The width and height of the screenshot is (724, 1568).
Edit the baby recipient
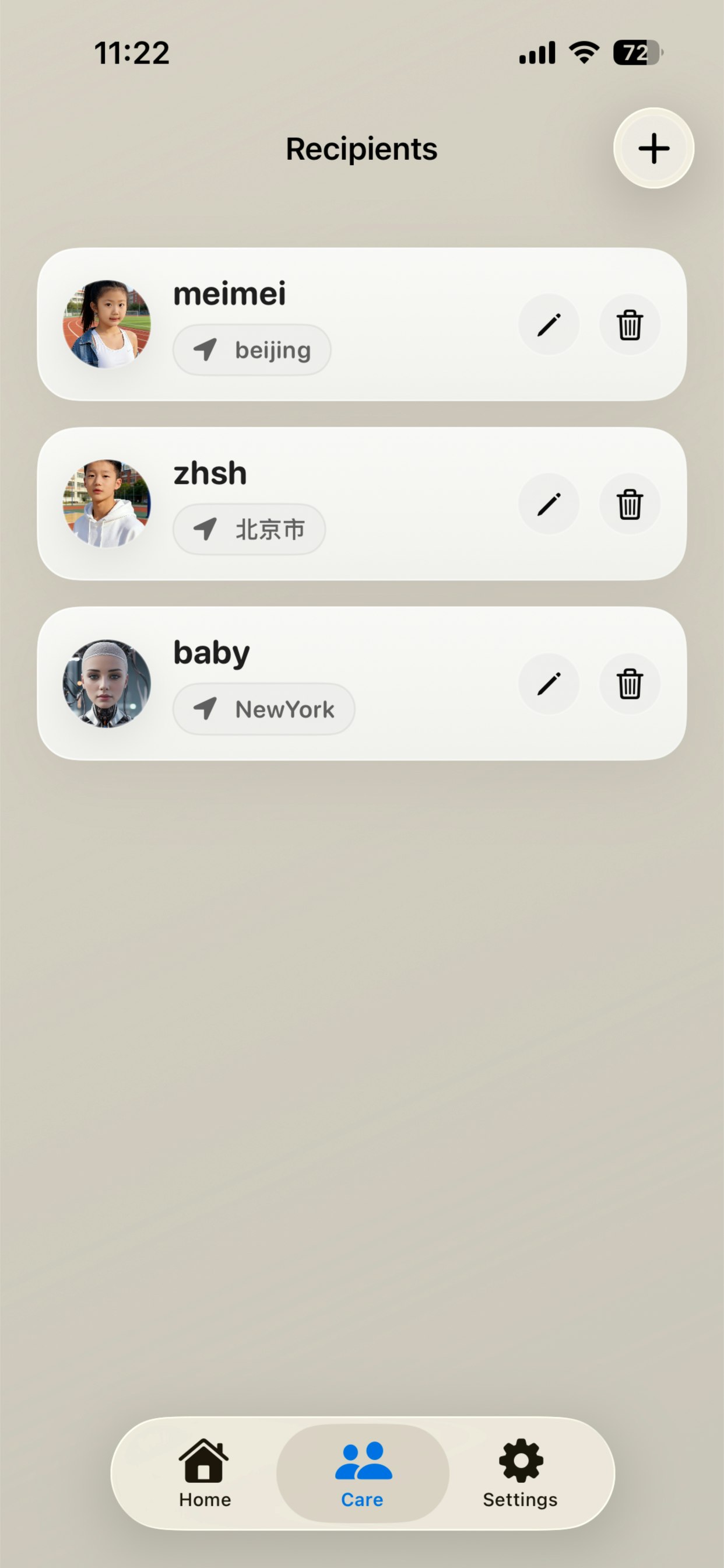(549, 684)
